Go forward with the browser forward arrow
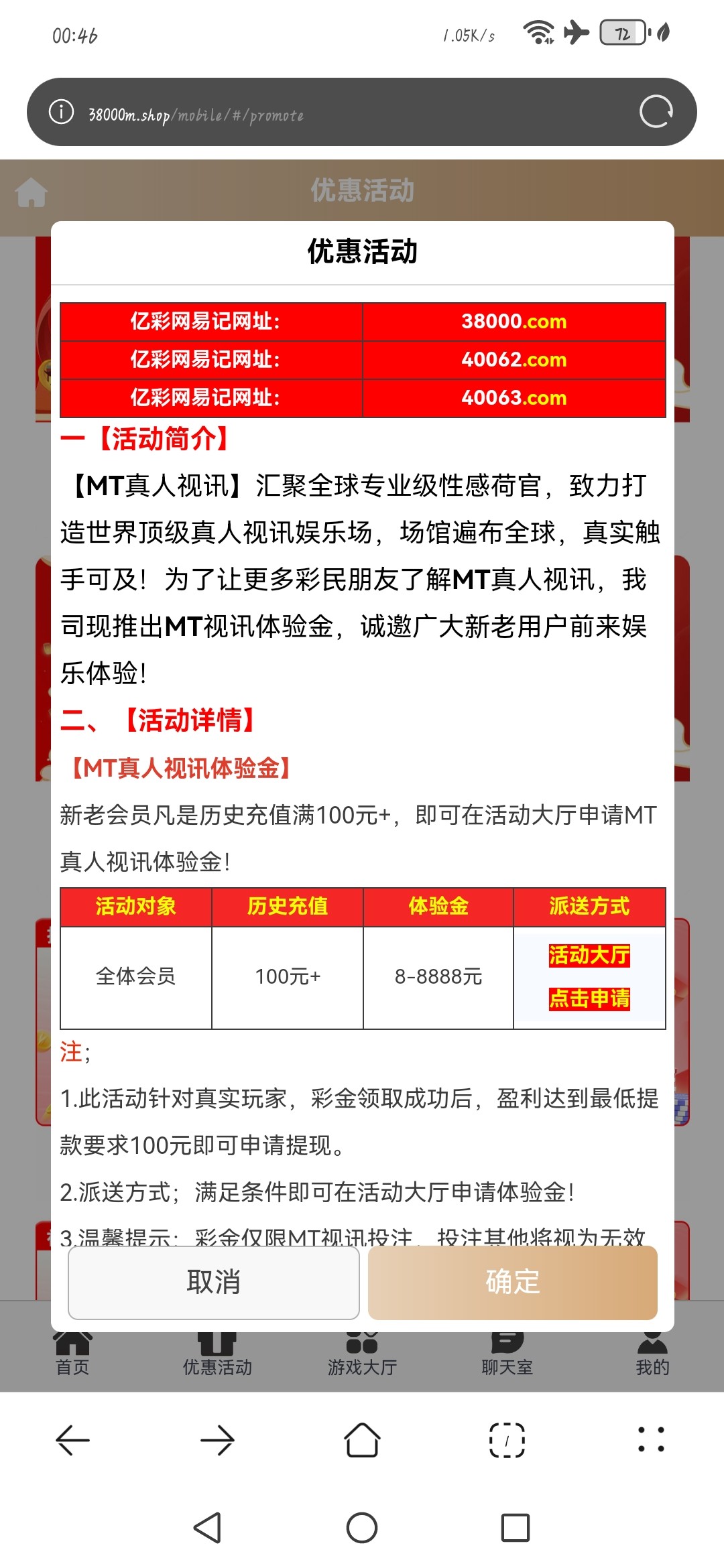Viewport: 724px width, 1568px height. coord(217,1440)
